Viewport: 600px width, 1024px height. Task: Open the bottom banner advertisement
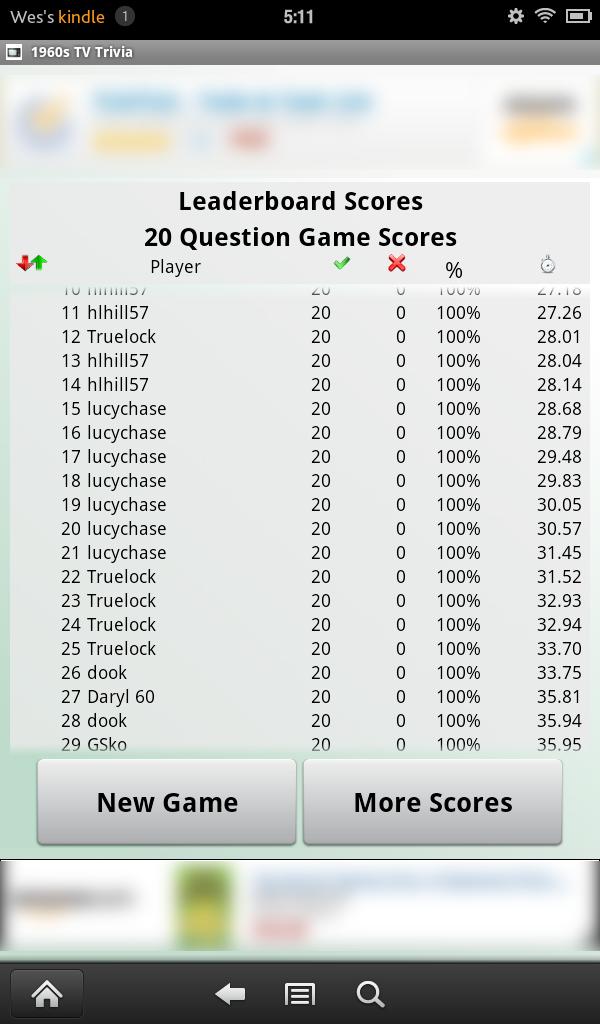click(300, 904)
